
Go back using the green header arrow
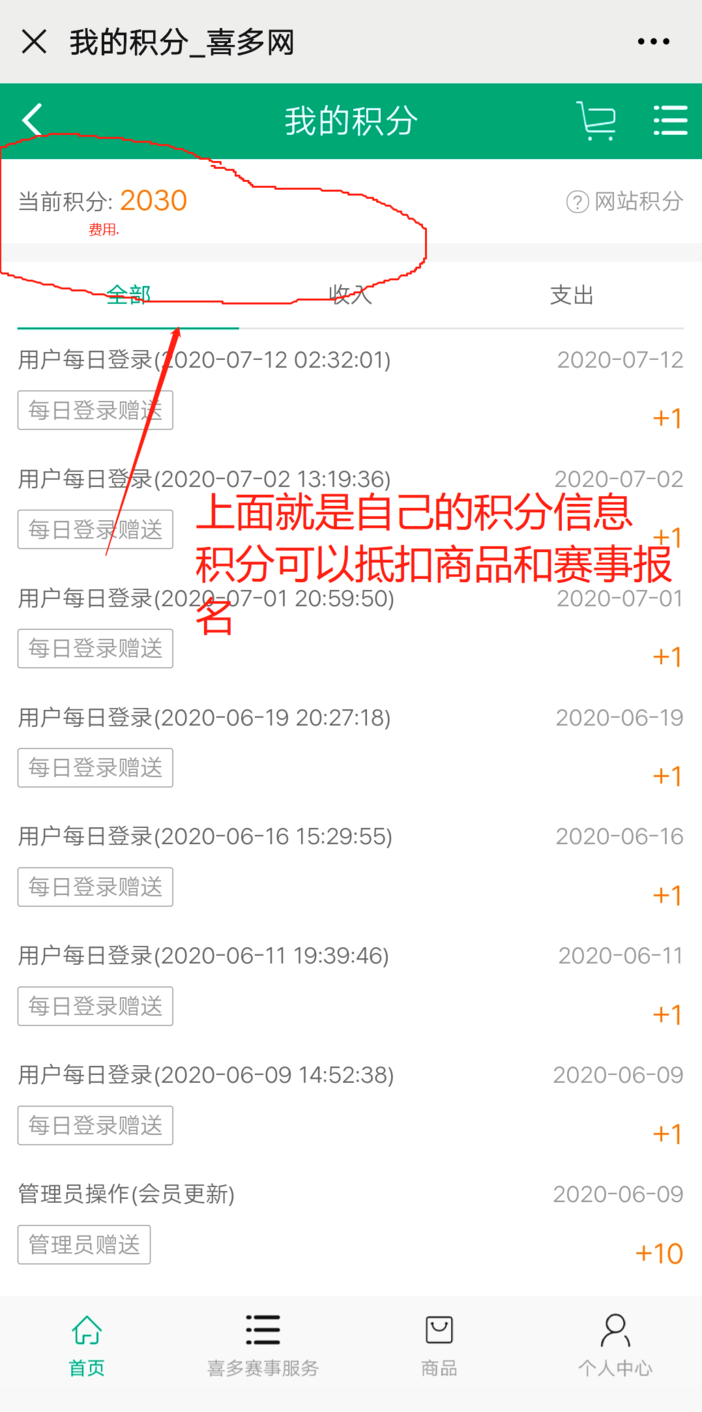[32, 120]
